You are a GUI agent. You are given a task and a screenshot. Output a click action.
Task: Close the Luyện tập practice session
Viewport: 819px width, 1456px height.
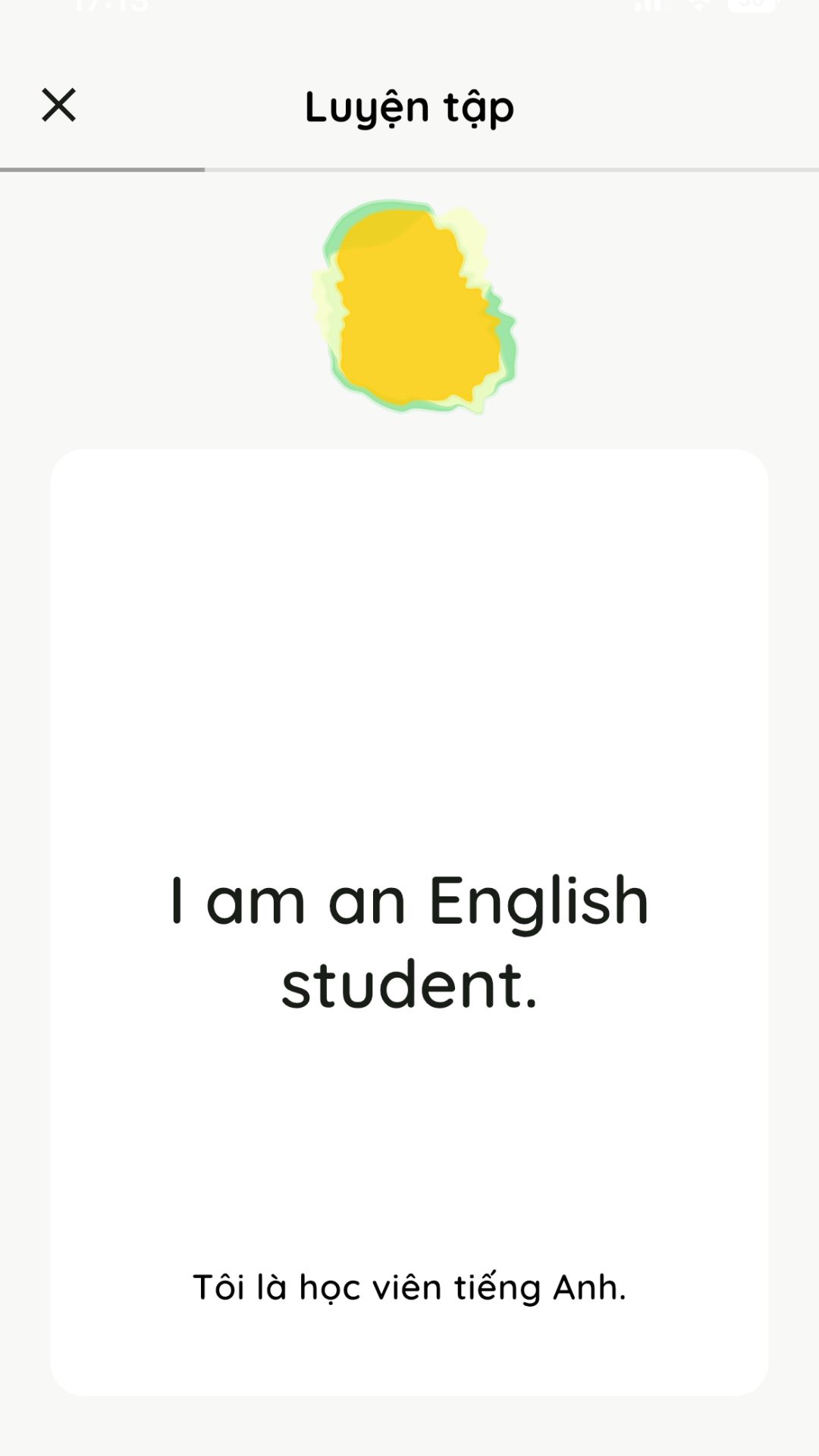58,105
